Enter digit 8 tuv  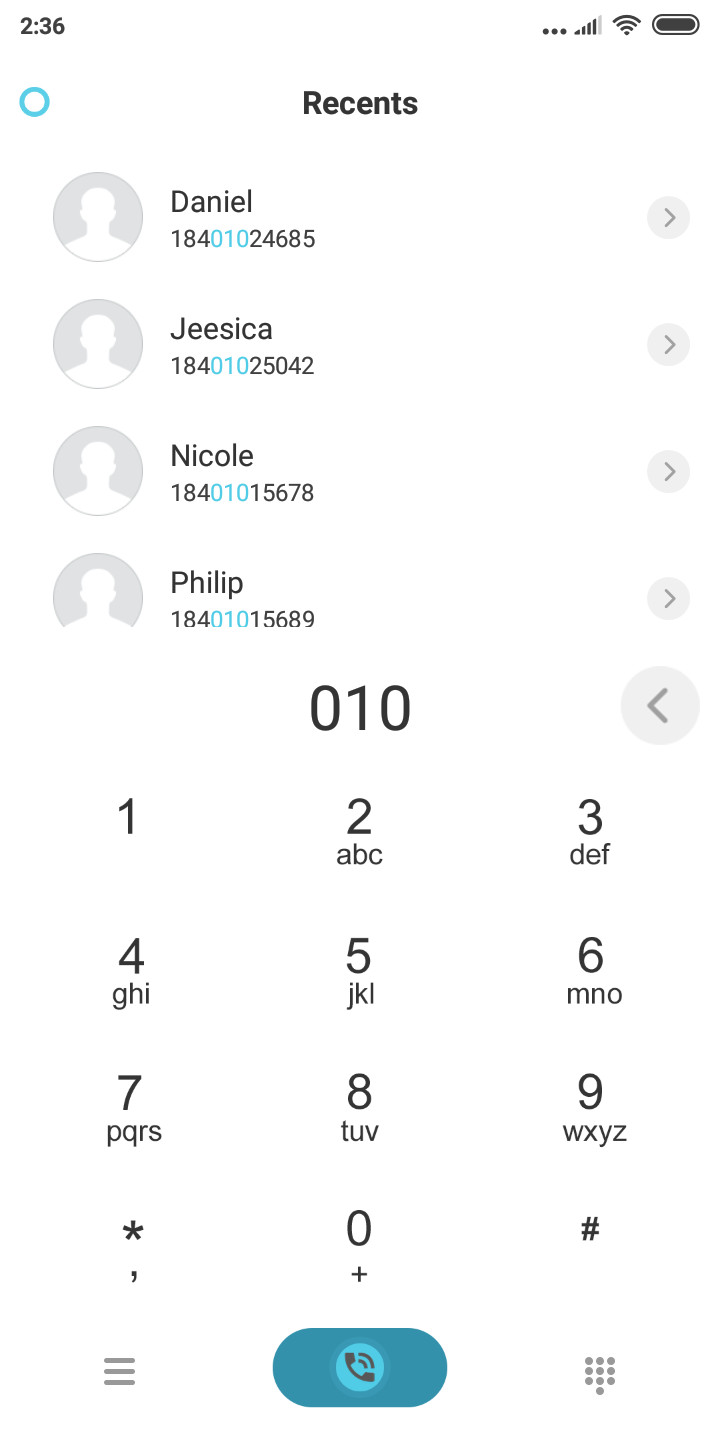pyautogui.click(x=360, y=1108)
